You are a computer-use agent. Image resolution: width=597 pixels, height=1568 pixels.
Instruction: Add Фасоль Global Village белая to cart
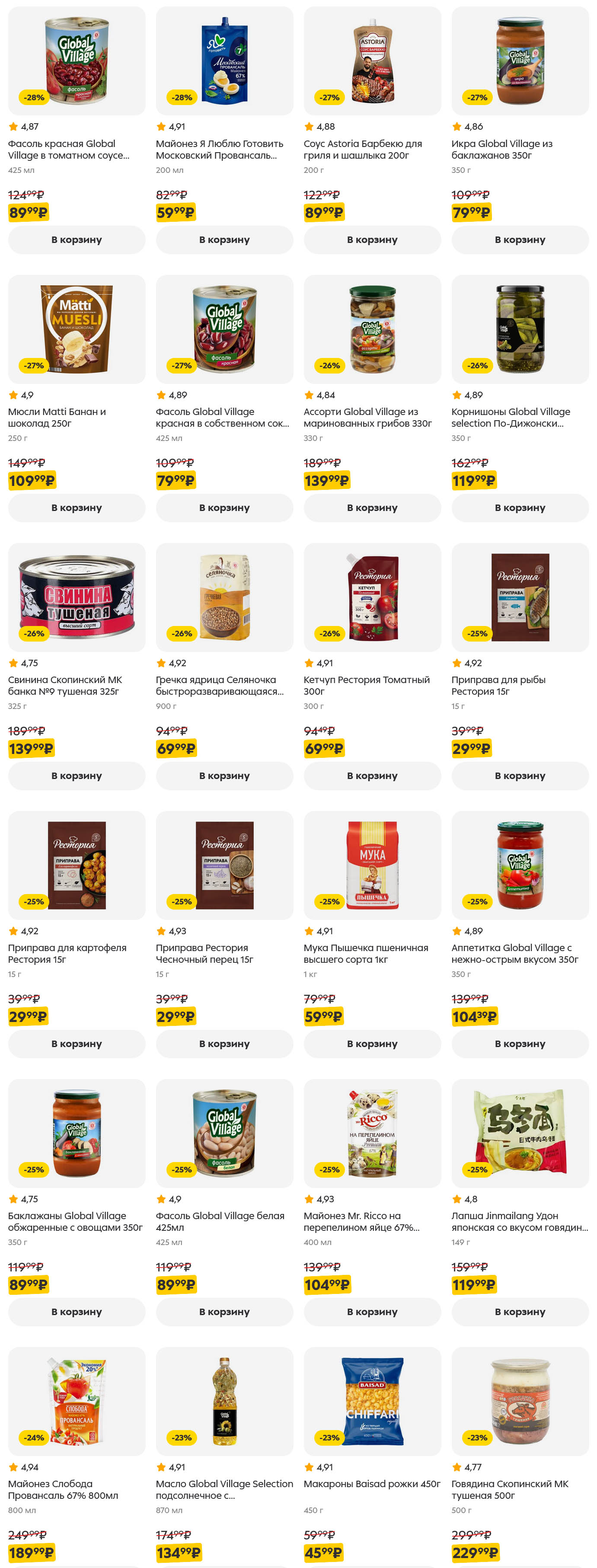tap(224, 1311)
